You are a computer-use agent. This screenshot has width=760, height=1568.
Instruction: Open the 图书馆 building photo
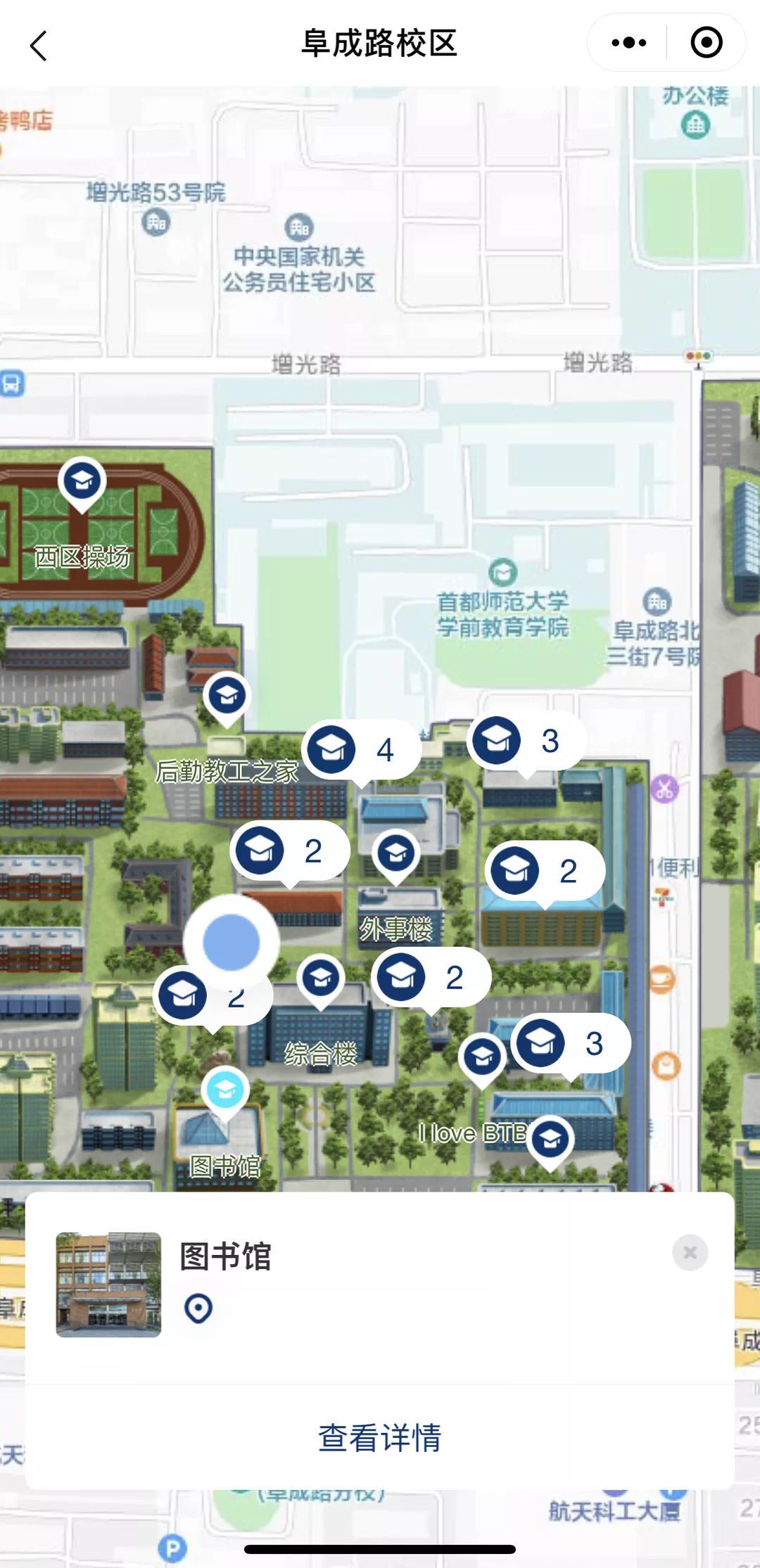[108, 1285]
